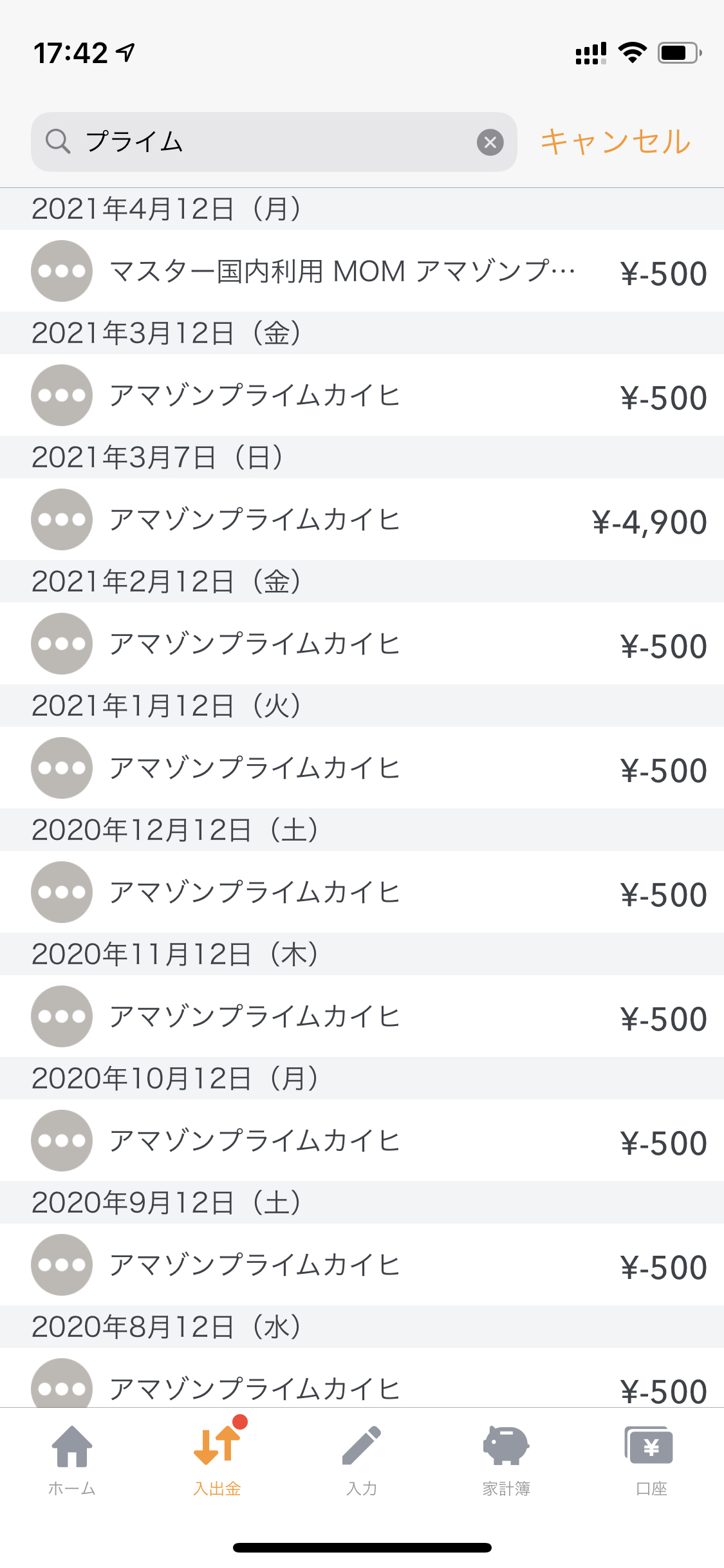Open the January 12, 2021 transaction
Viewport: 724px width, 1568px height.
pyautogui.click(x=362, y=768)
